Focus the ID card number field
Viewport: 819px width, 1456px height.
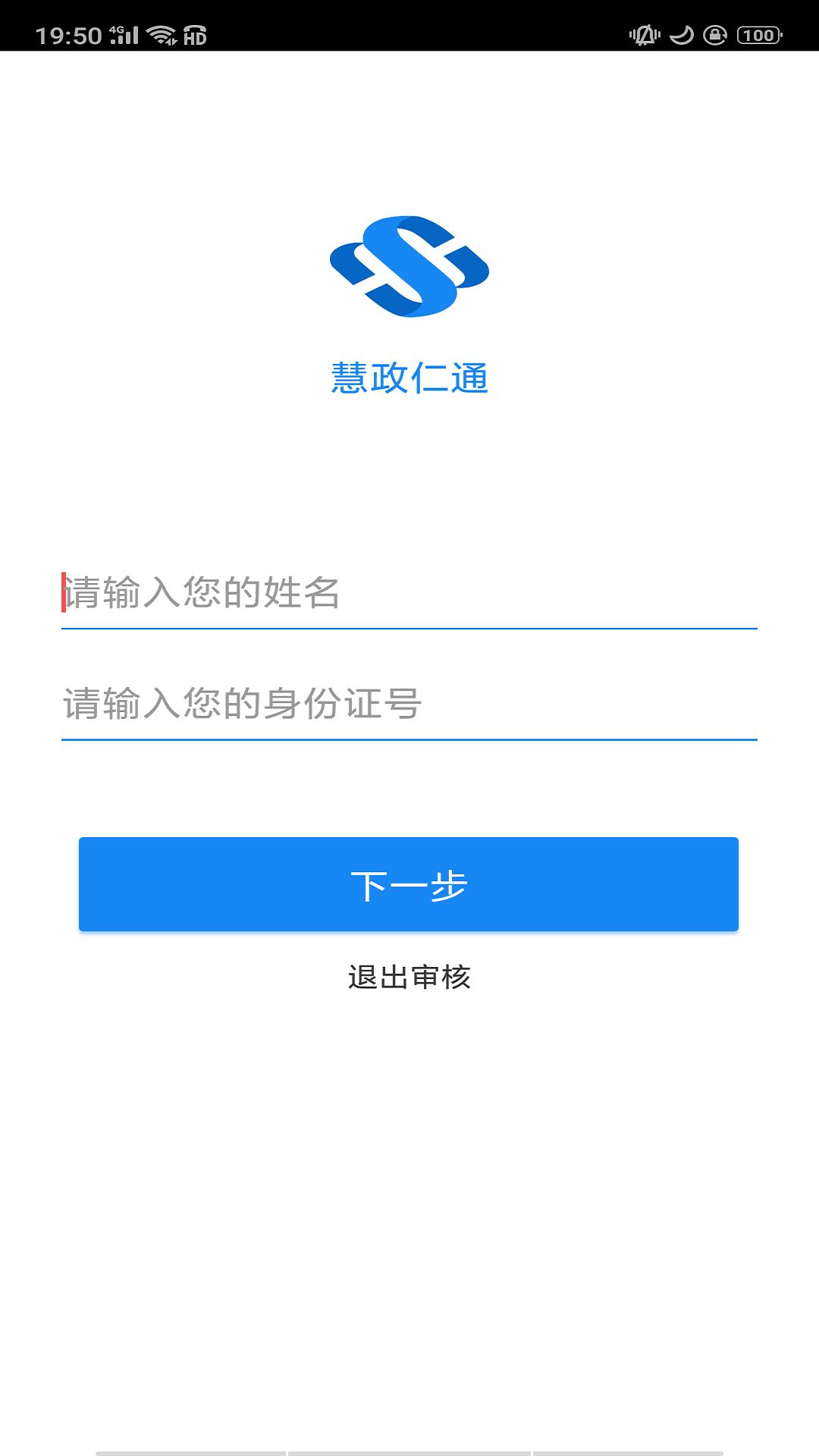[409, 704]
